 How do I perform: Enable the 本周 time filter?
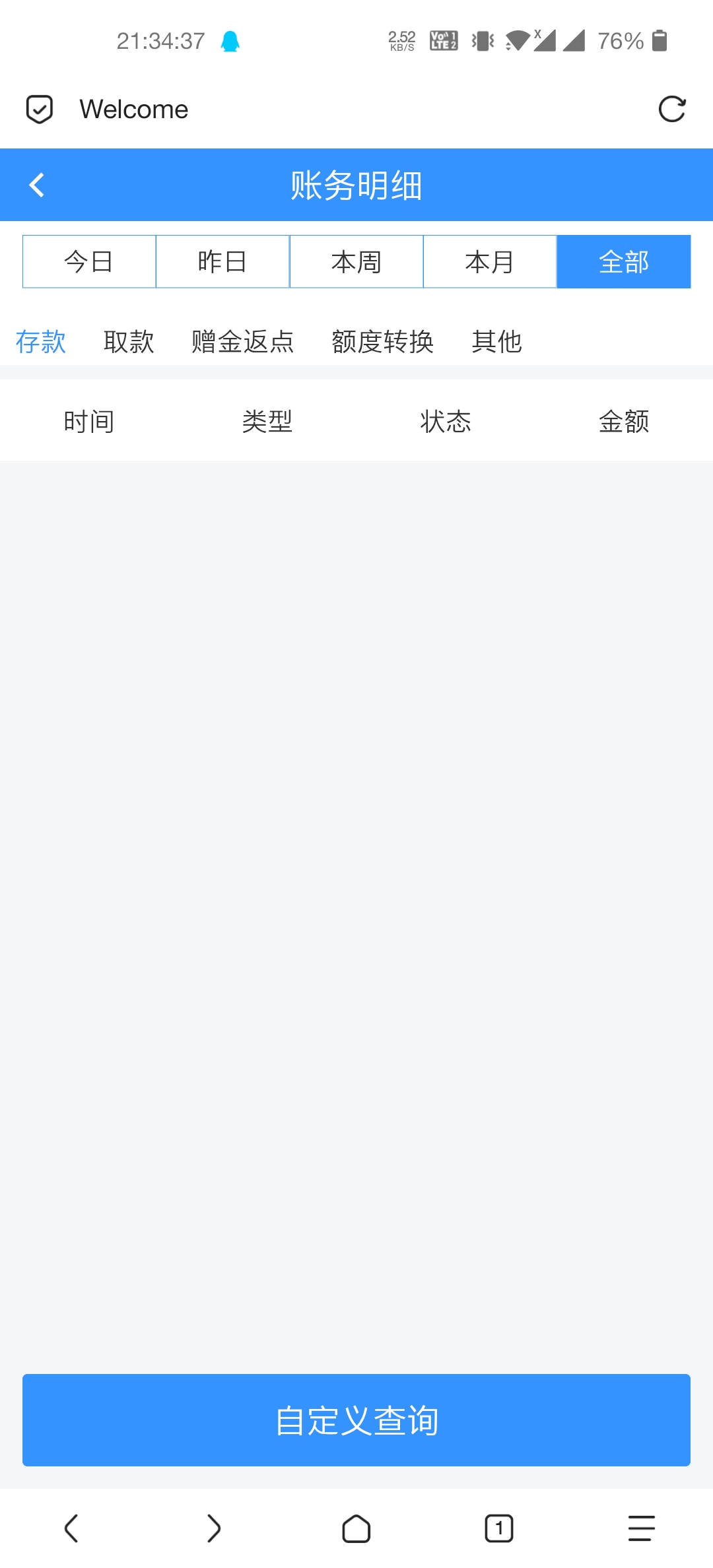(356, 261)
